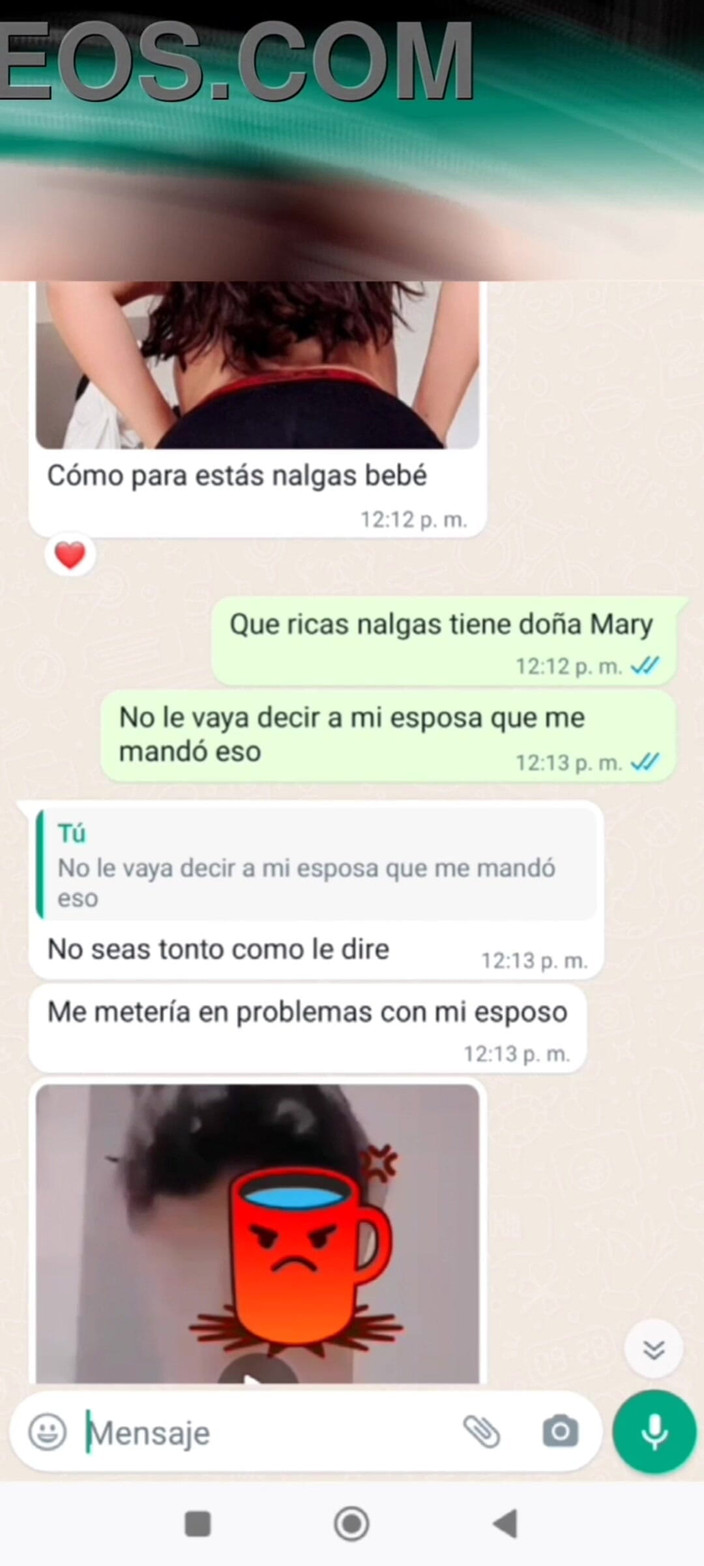Attach a file with the paperclip

click(481, 1432)
